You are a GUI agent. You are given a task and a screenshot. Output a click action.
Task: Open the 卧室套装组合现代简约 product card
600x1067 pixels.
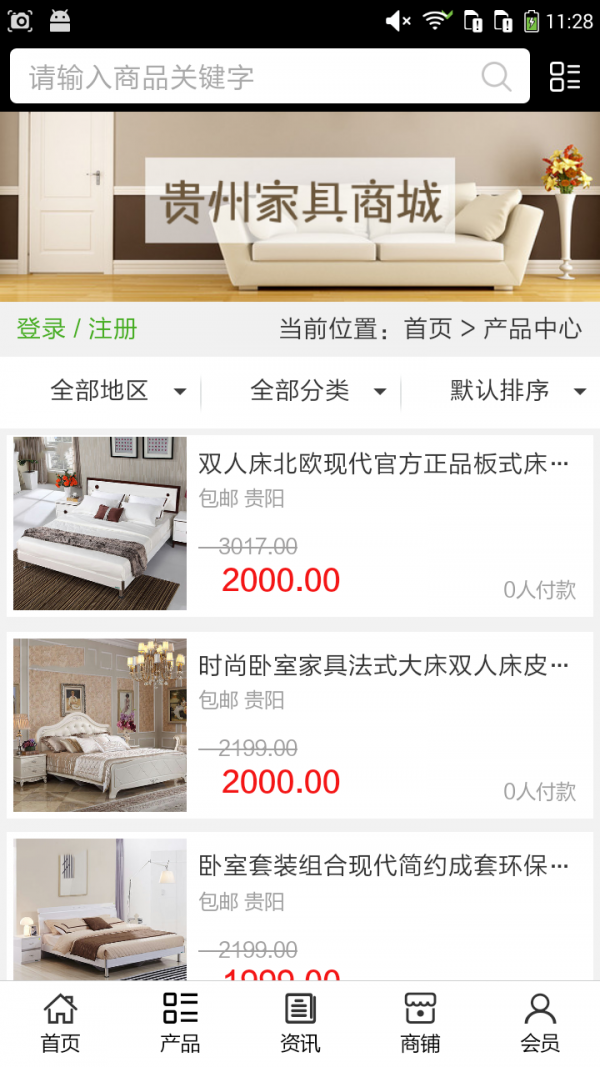click(x=300, y=905)
